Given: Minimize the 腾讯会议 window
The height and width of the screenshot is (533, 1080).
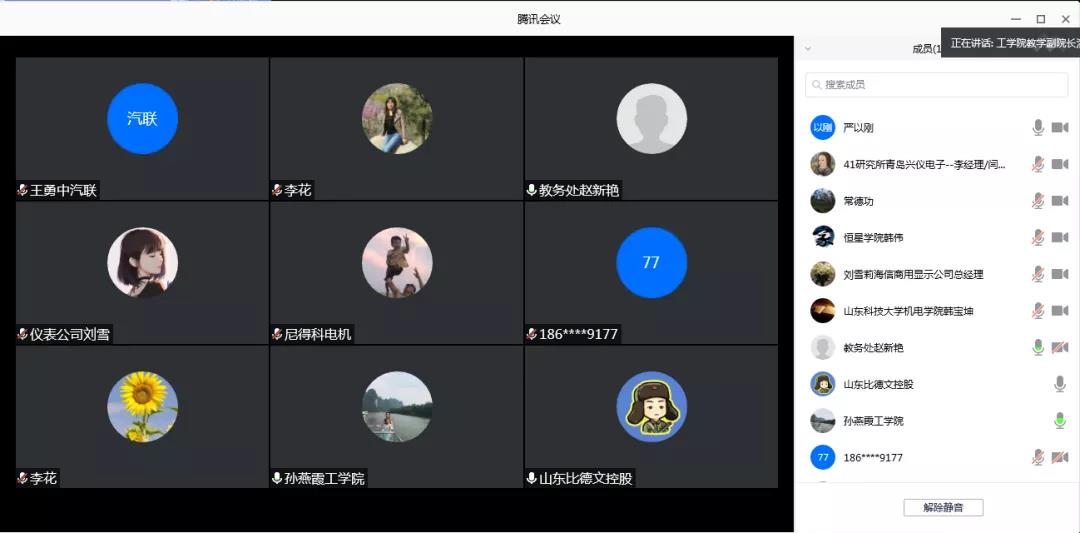Looking at the screenshot, I should [x=1016, y=19].
